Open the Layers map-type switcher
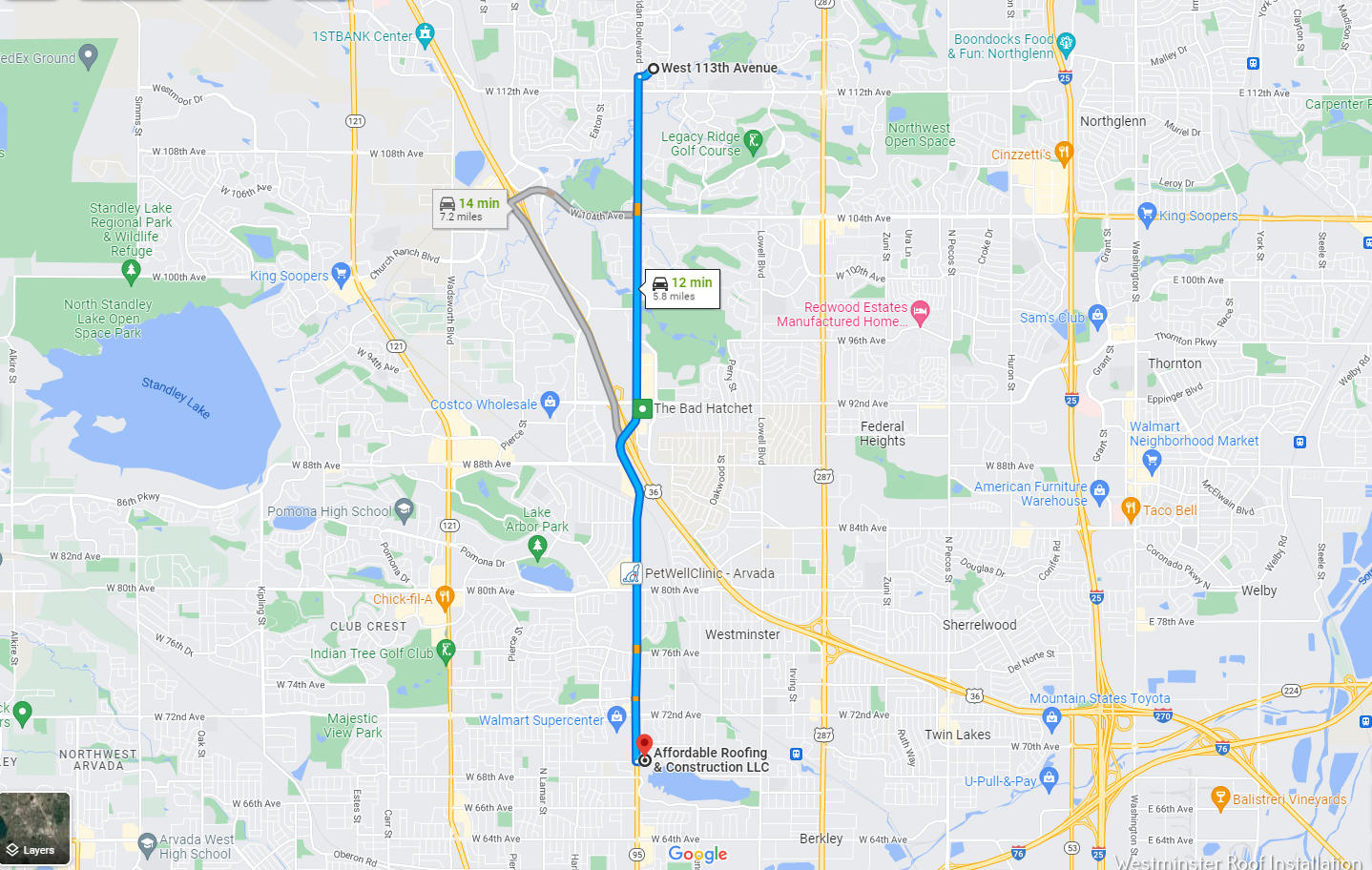Screen dimensions: 1372x870 (x=35, y=828)
